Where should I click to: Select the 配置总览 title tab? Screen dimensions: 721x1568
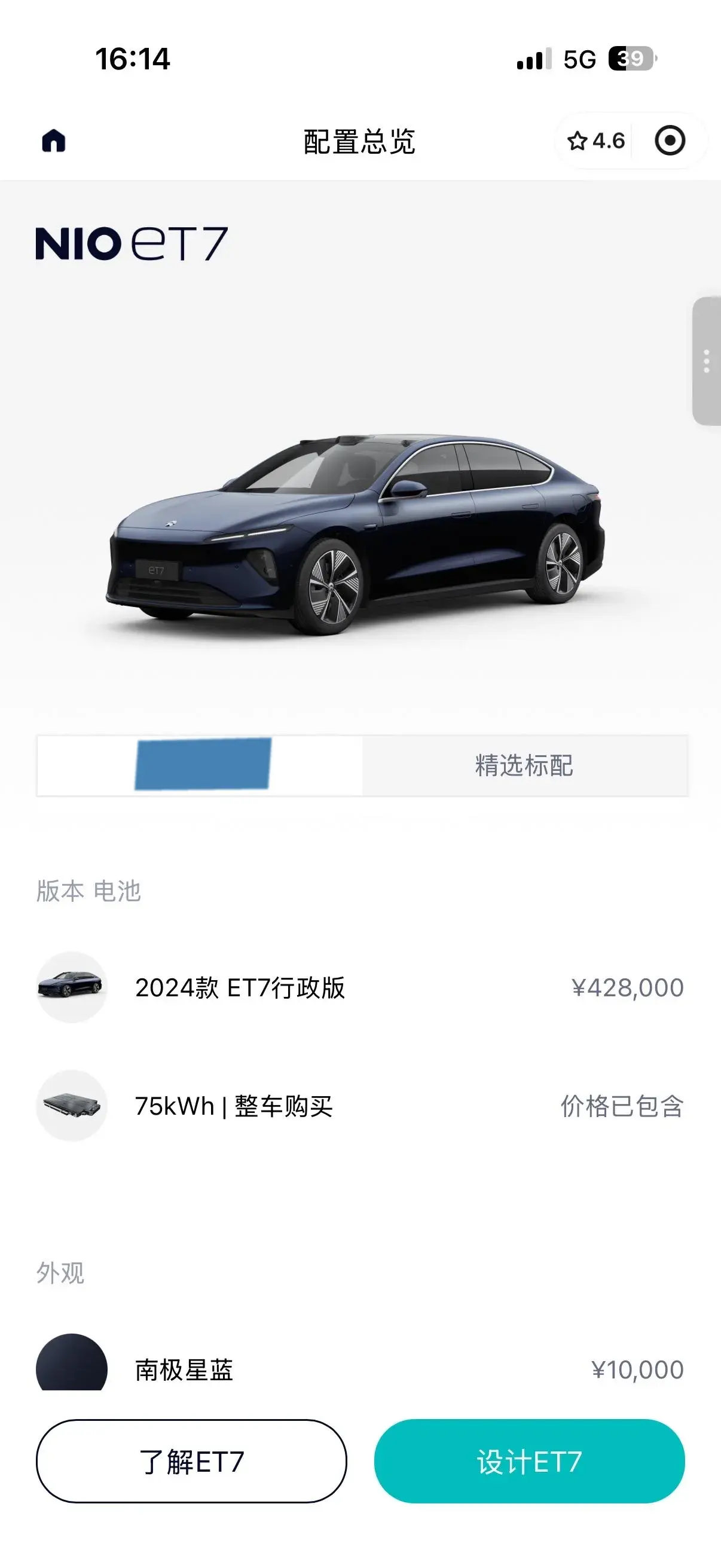coord(360,140)
